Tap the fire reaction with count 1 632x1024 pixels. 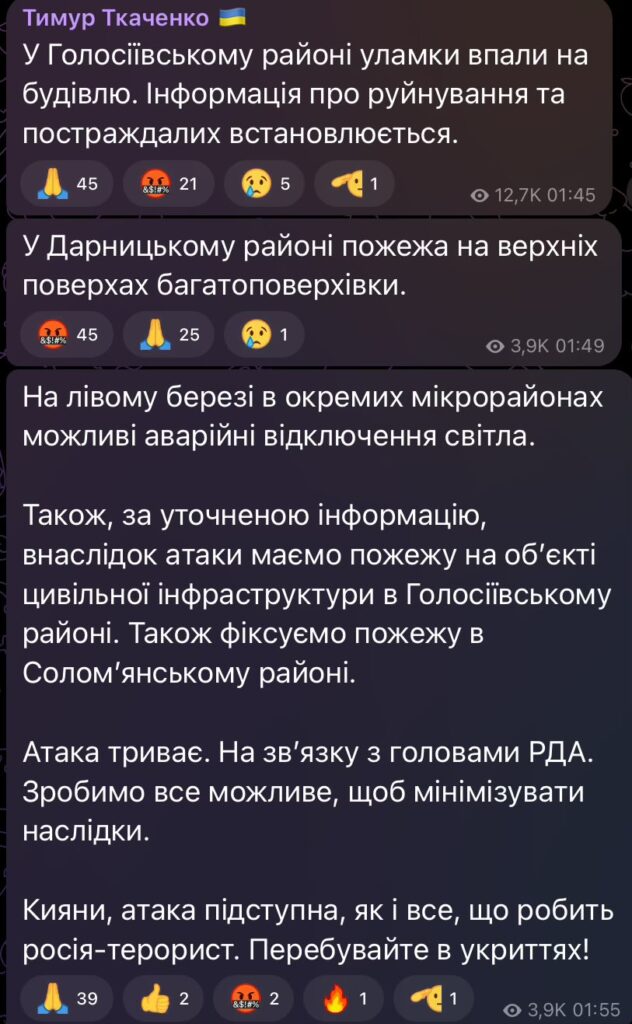click(x=343, y=998)
